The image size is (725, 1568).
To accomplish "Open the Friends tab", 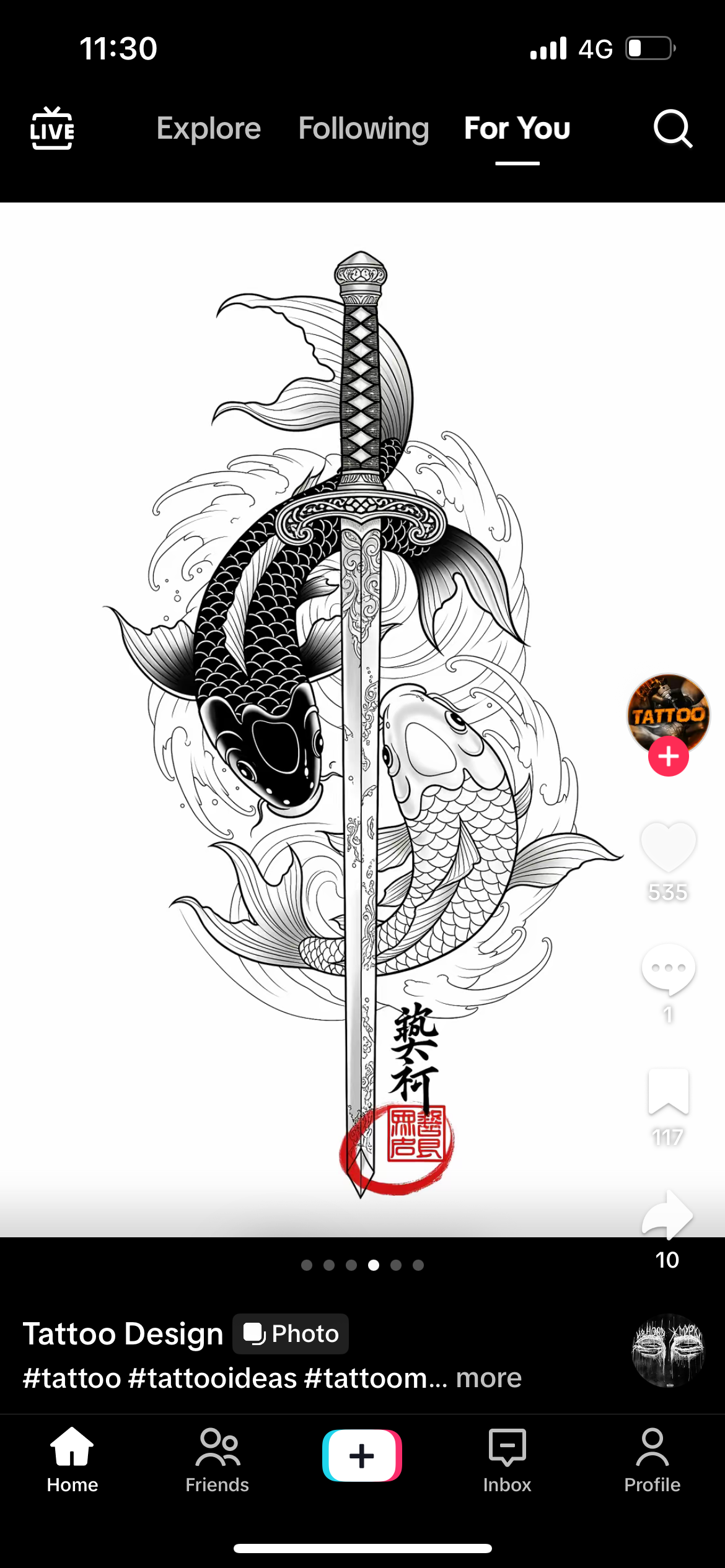I will click(x=217, y=1458).
